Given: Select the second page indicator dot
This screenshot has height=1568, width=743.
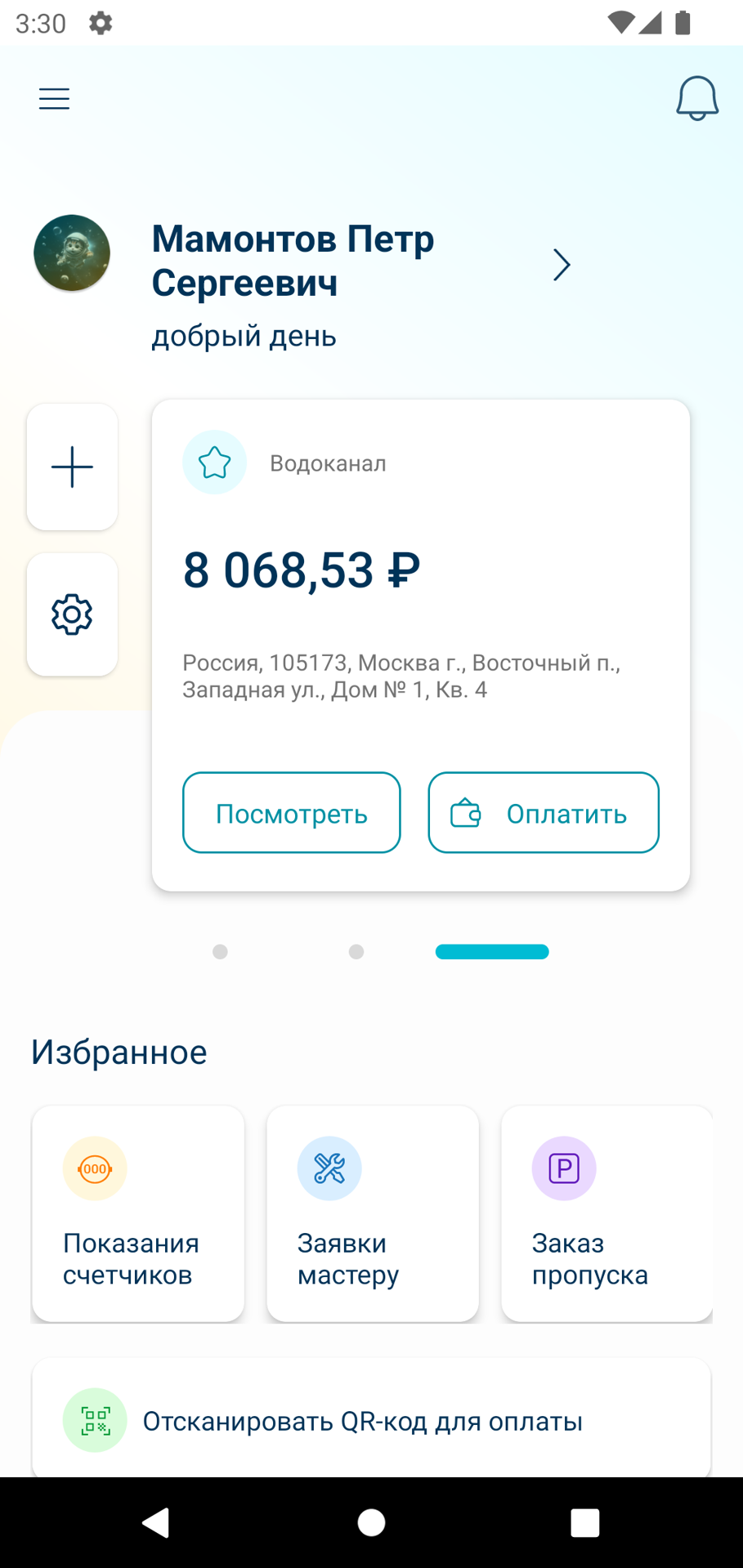Looking at the screenshot, I should (356, 952).
